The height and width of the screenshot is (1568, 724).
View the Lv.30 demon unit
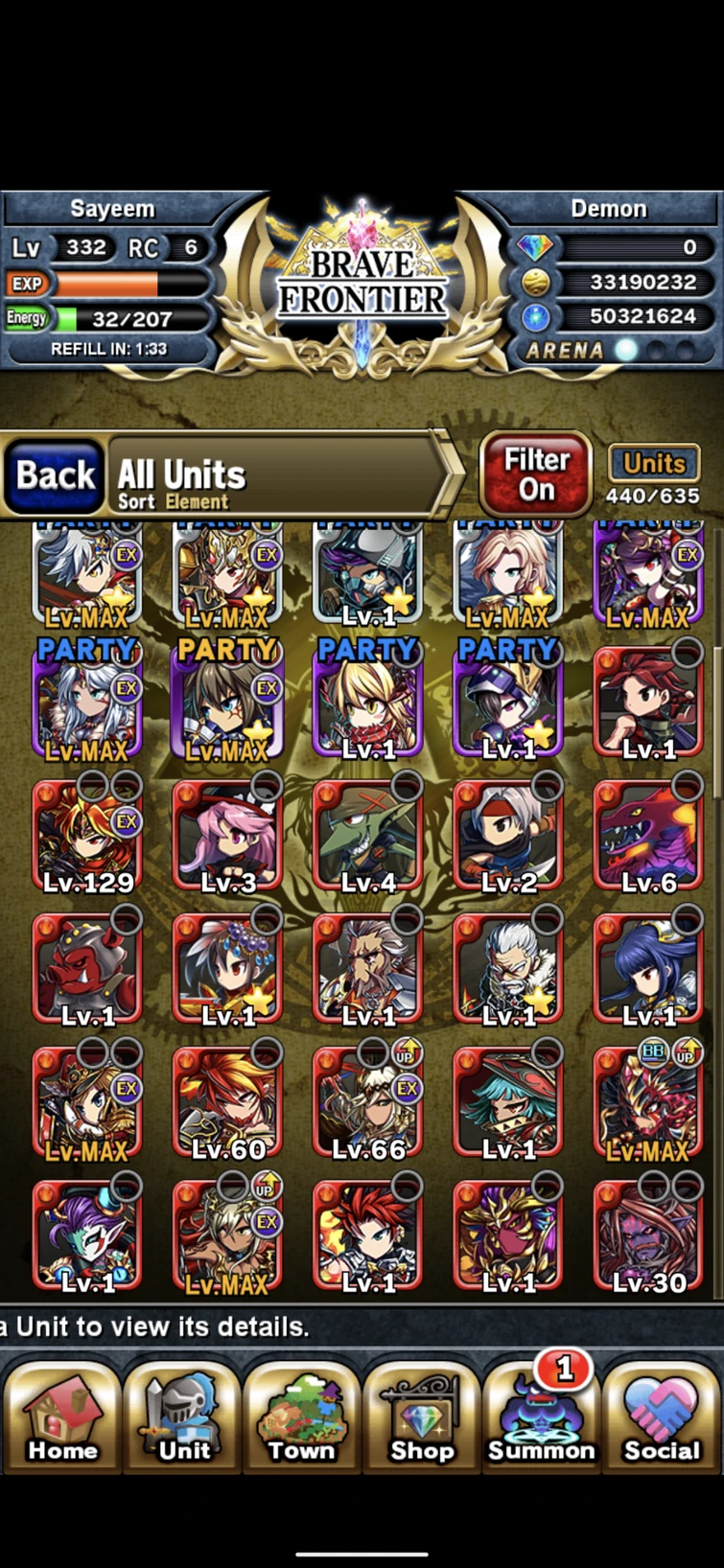pos(649,1236)
